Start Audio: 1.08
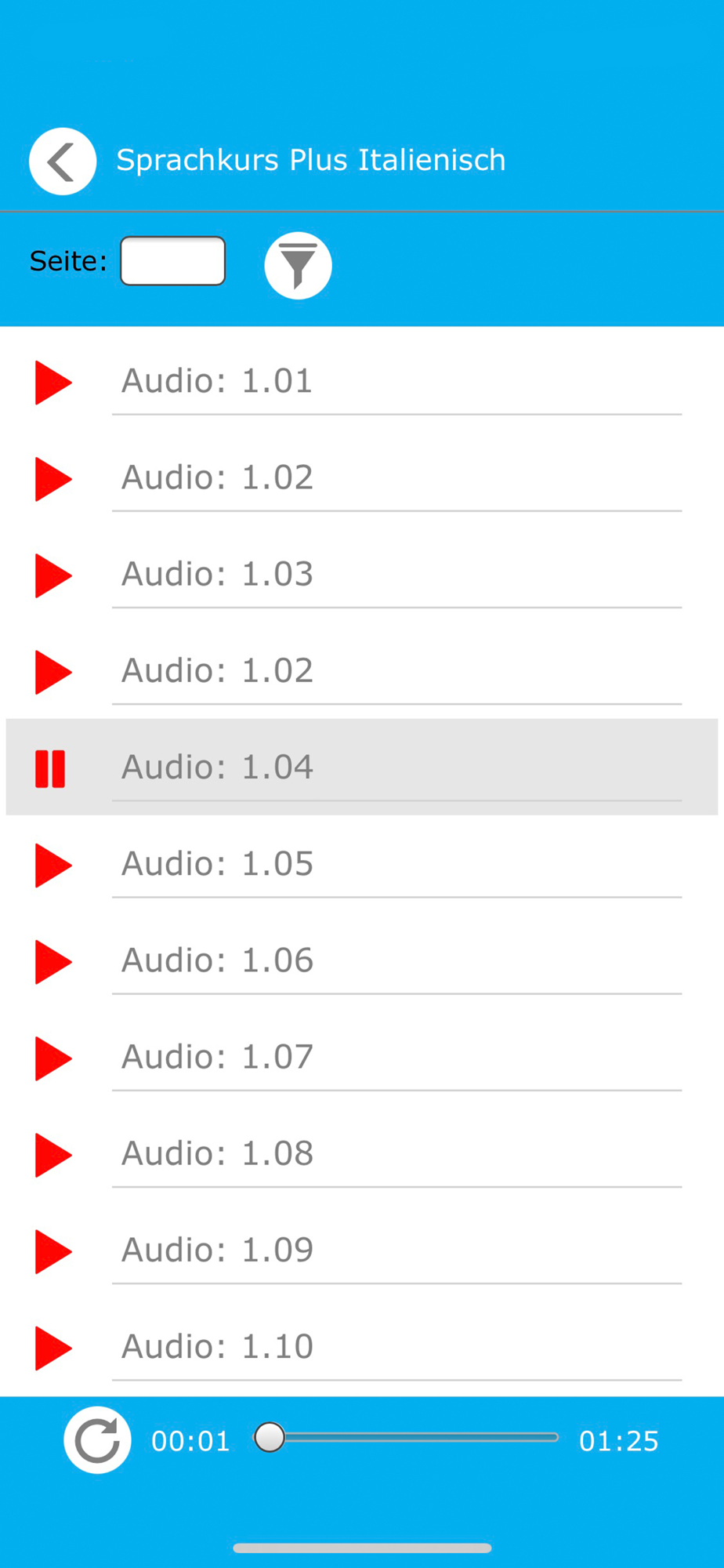 point(53,1155)
